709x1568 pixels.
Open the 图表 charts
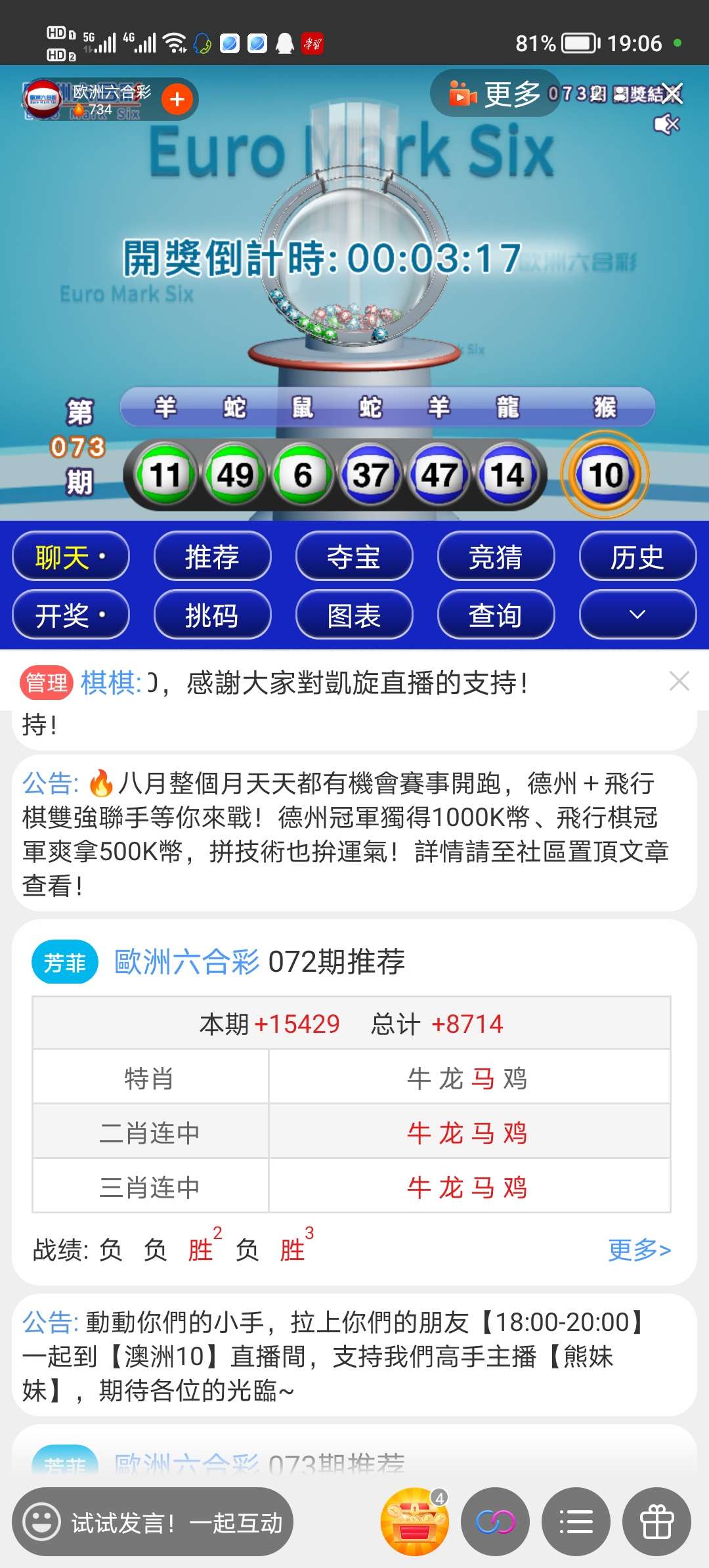[354, 615]
